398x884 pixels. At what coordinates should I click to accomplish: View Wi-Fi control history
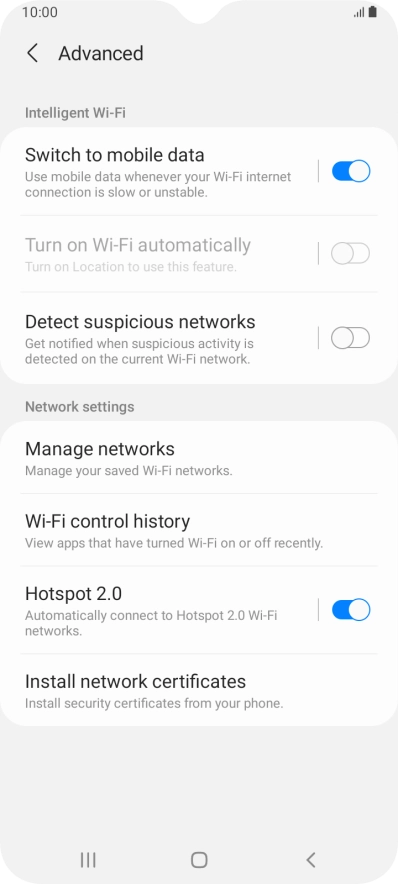click(199, 531)
